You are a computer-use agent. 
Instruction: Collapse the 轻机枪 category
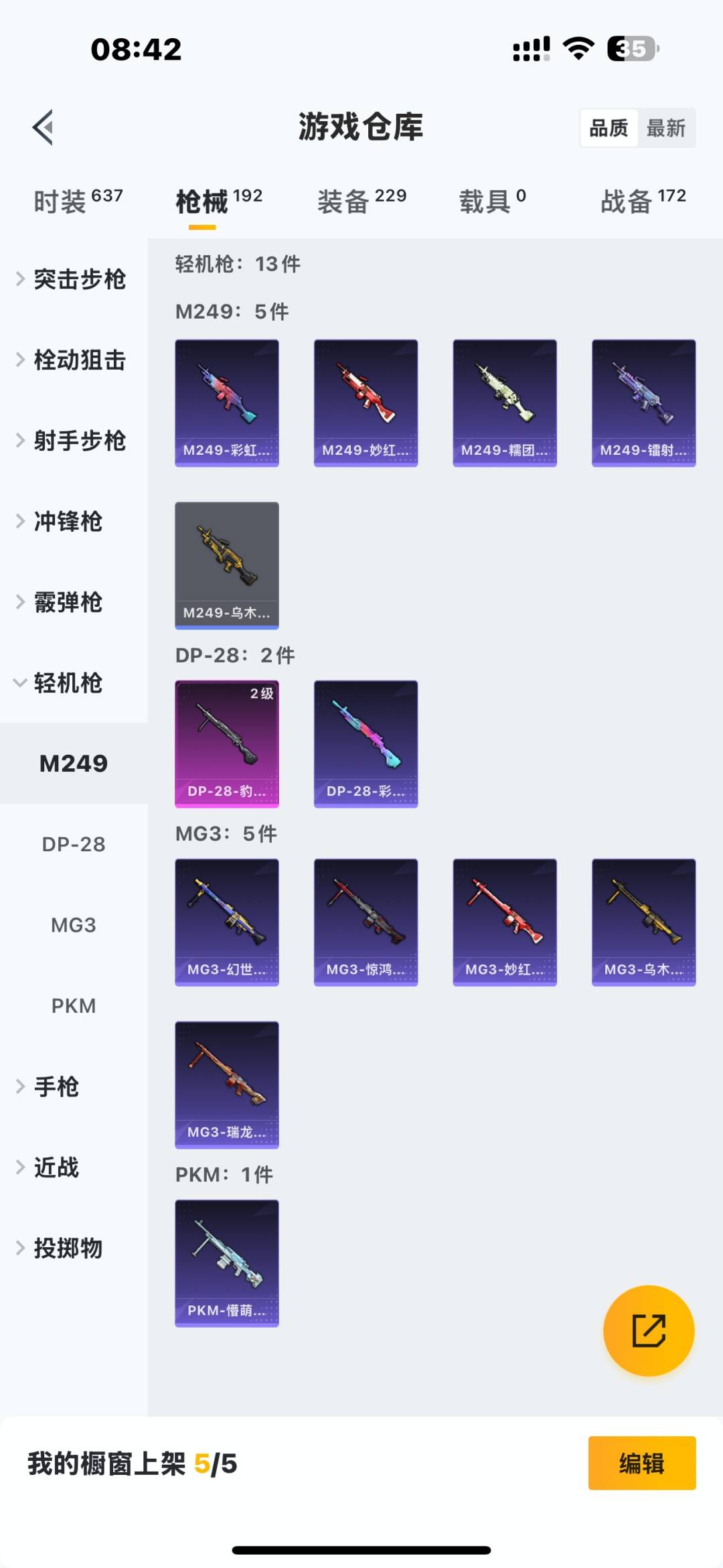[x=67, y=683]
